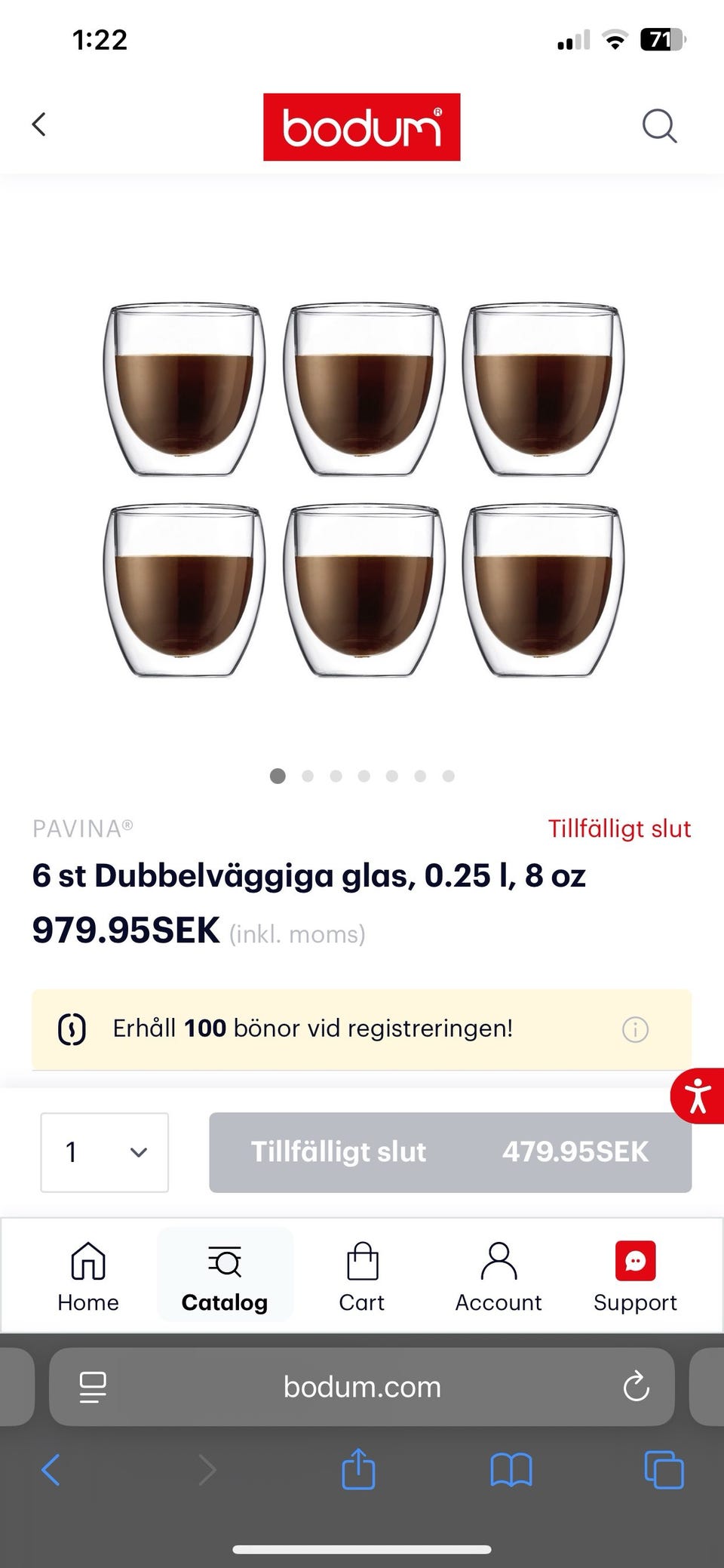Tap the info icon on the beans banner
Screen dimensions: 724x1568
point(636,1029)
